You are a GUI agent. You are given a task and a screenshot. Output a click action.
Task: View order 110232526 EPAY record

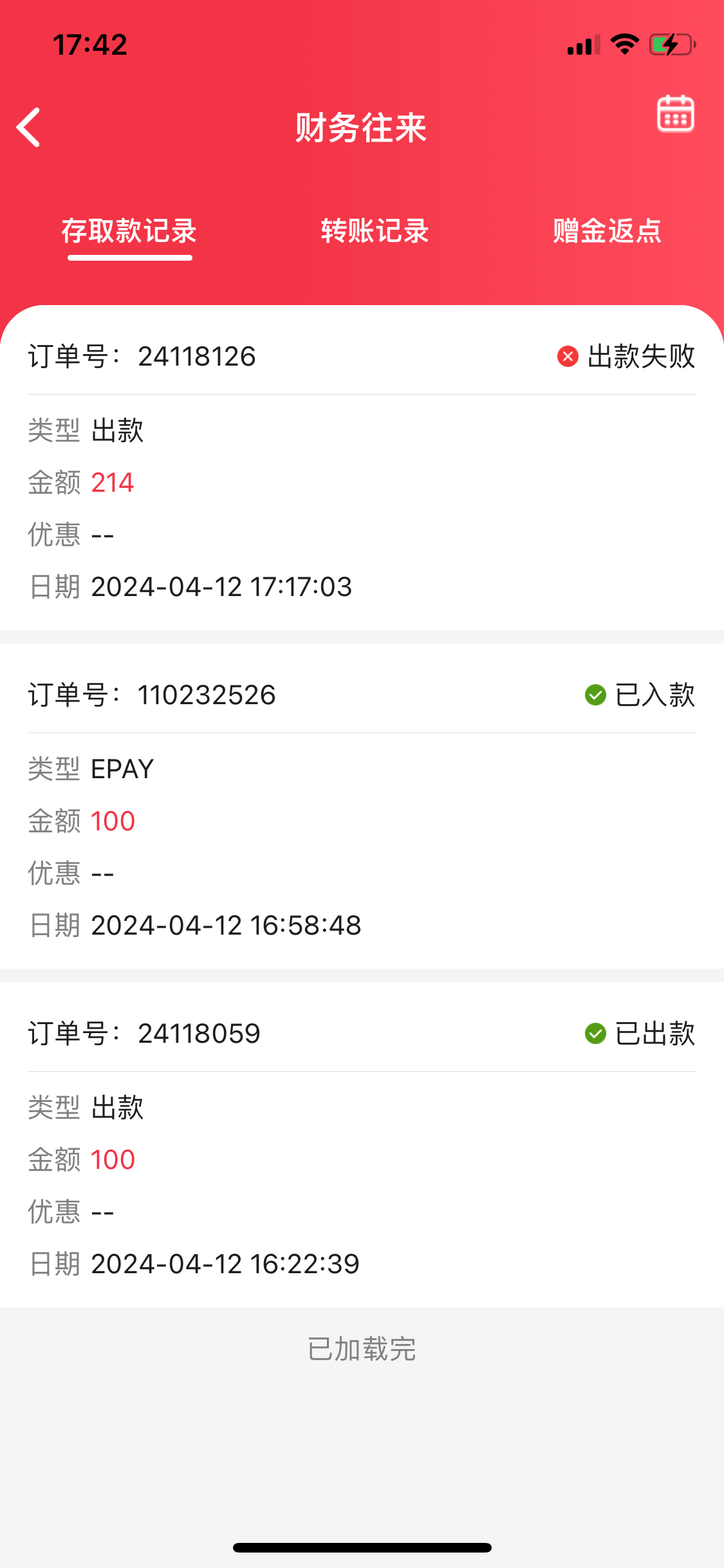362,808
